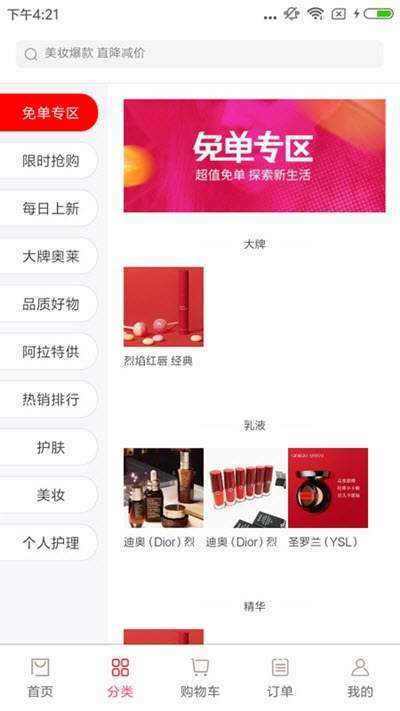Open the 个人护理 category
Image resolution: width=400 pixels, height=711 pixels.
49,543
